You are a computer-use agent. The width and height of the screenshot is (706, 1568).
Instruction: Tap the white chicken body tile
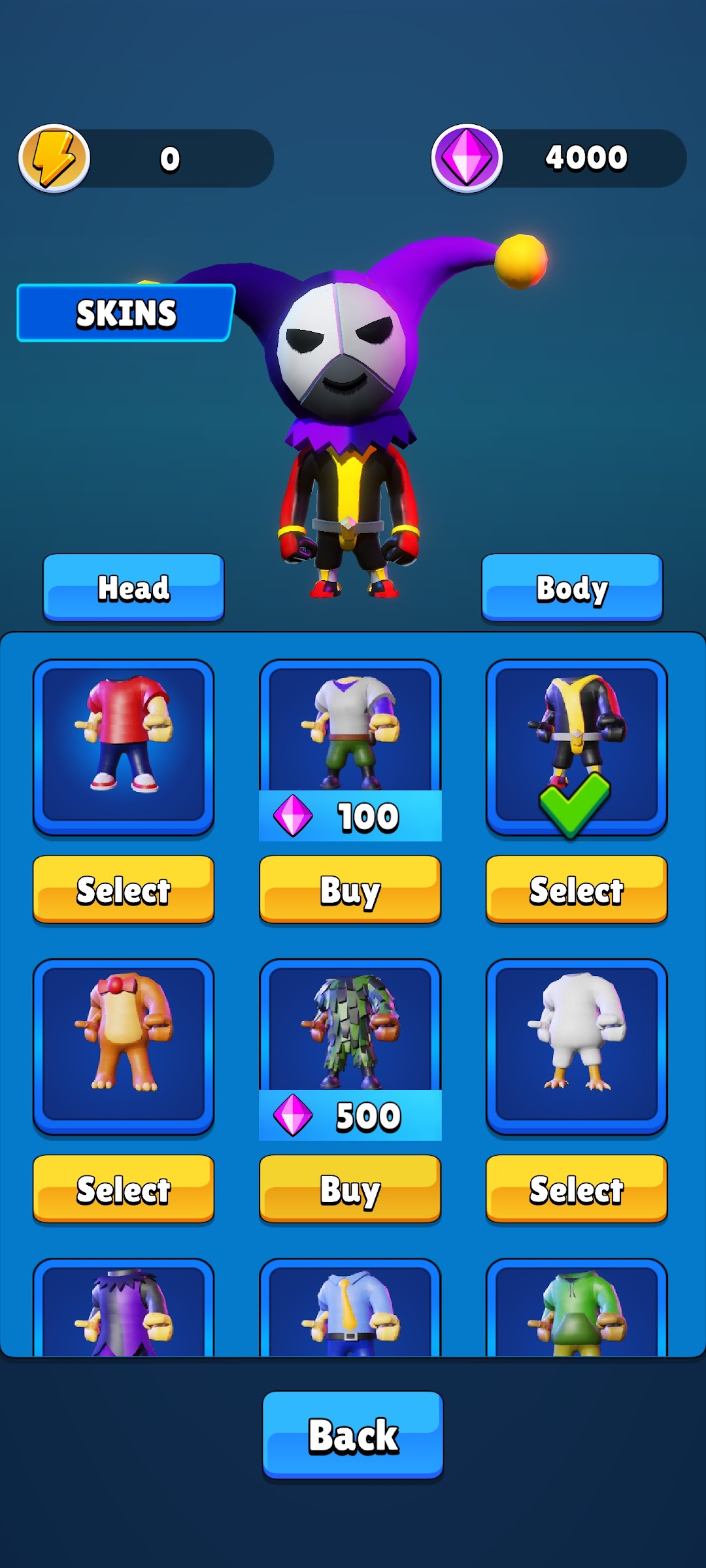tap(577, 1046)
